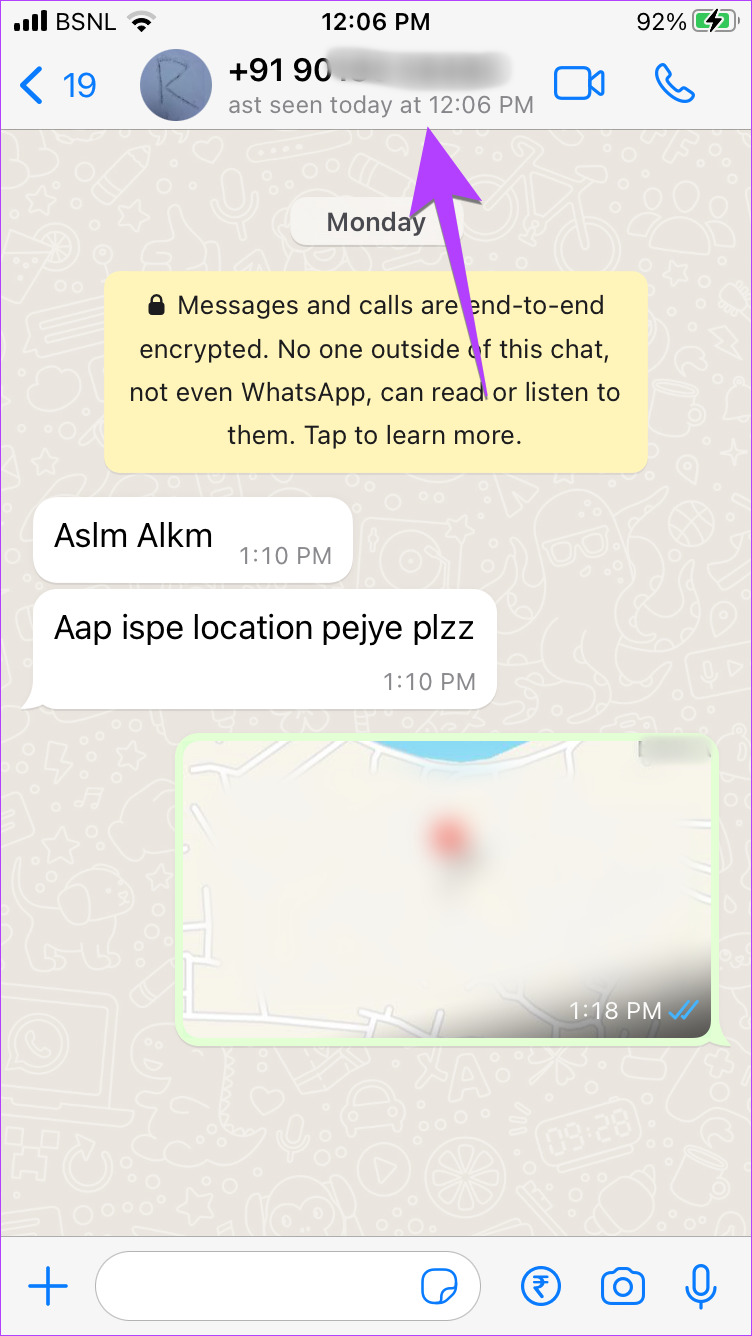Tap the unread count badge showing 19
752x1336 pixels.
(x=79, y=86)
